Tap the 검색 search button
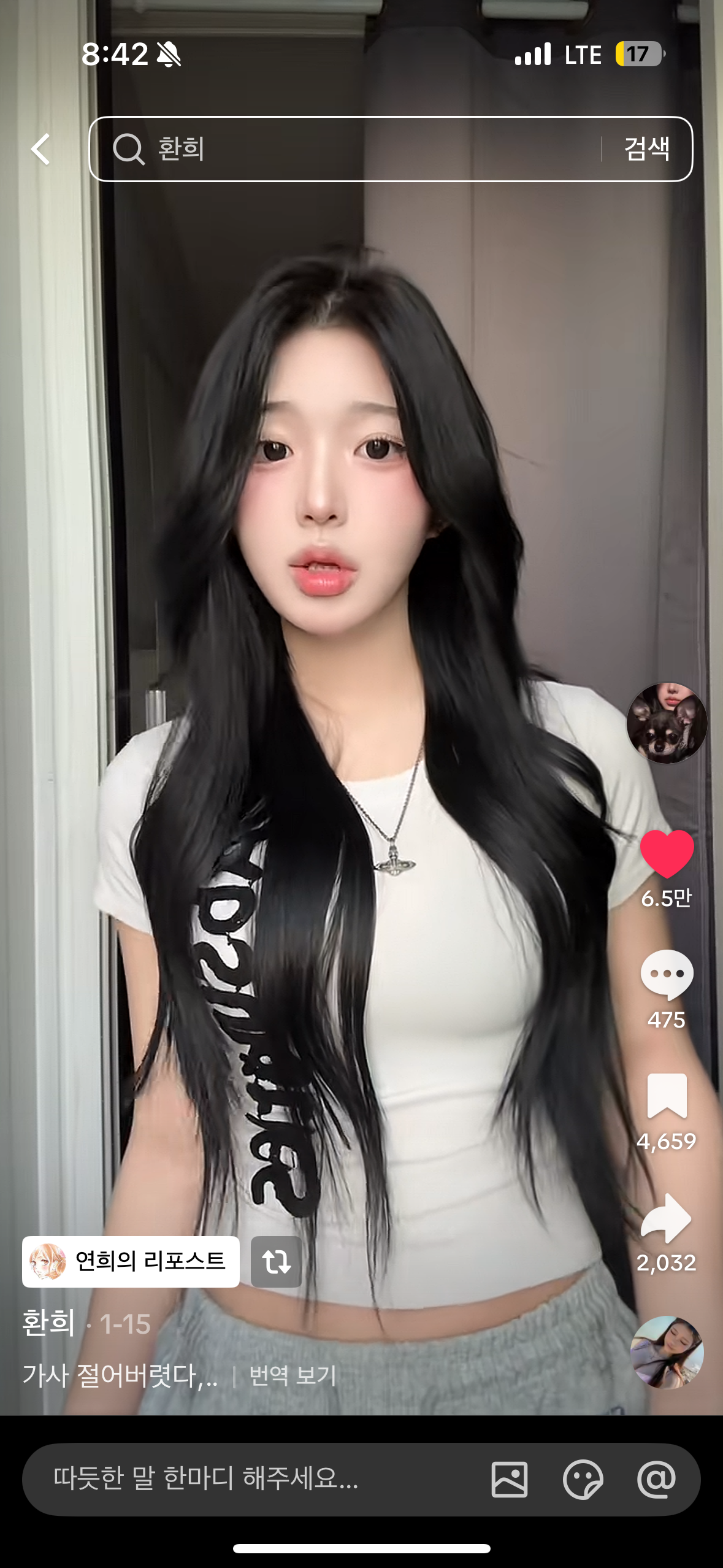 tap(646, 149)
